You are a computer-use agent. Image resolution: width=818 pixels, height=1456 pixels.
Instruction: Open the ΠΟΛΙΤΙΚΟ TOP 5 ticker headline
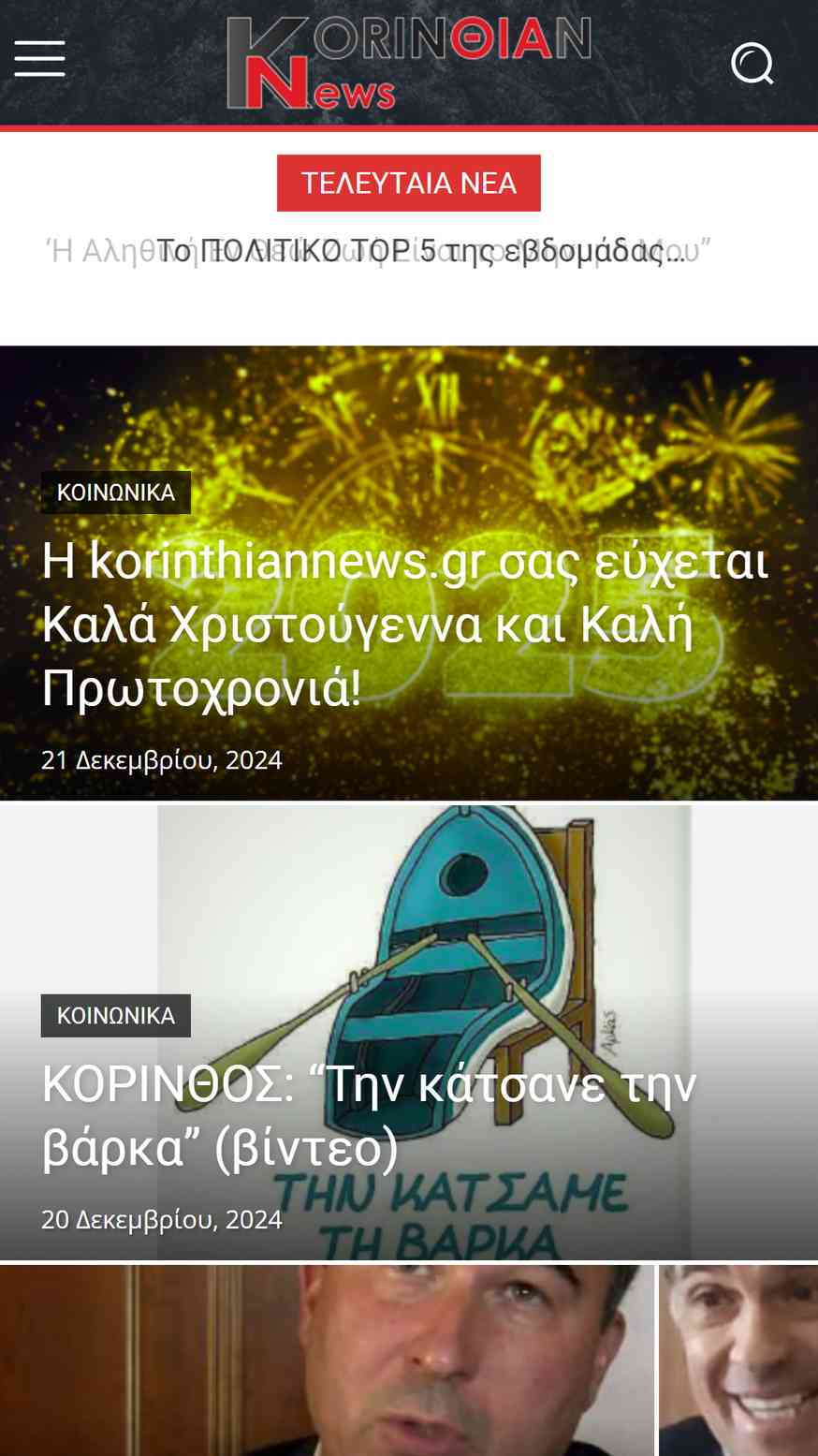[420, 251]
